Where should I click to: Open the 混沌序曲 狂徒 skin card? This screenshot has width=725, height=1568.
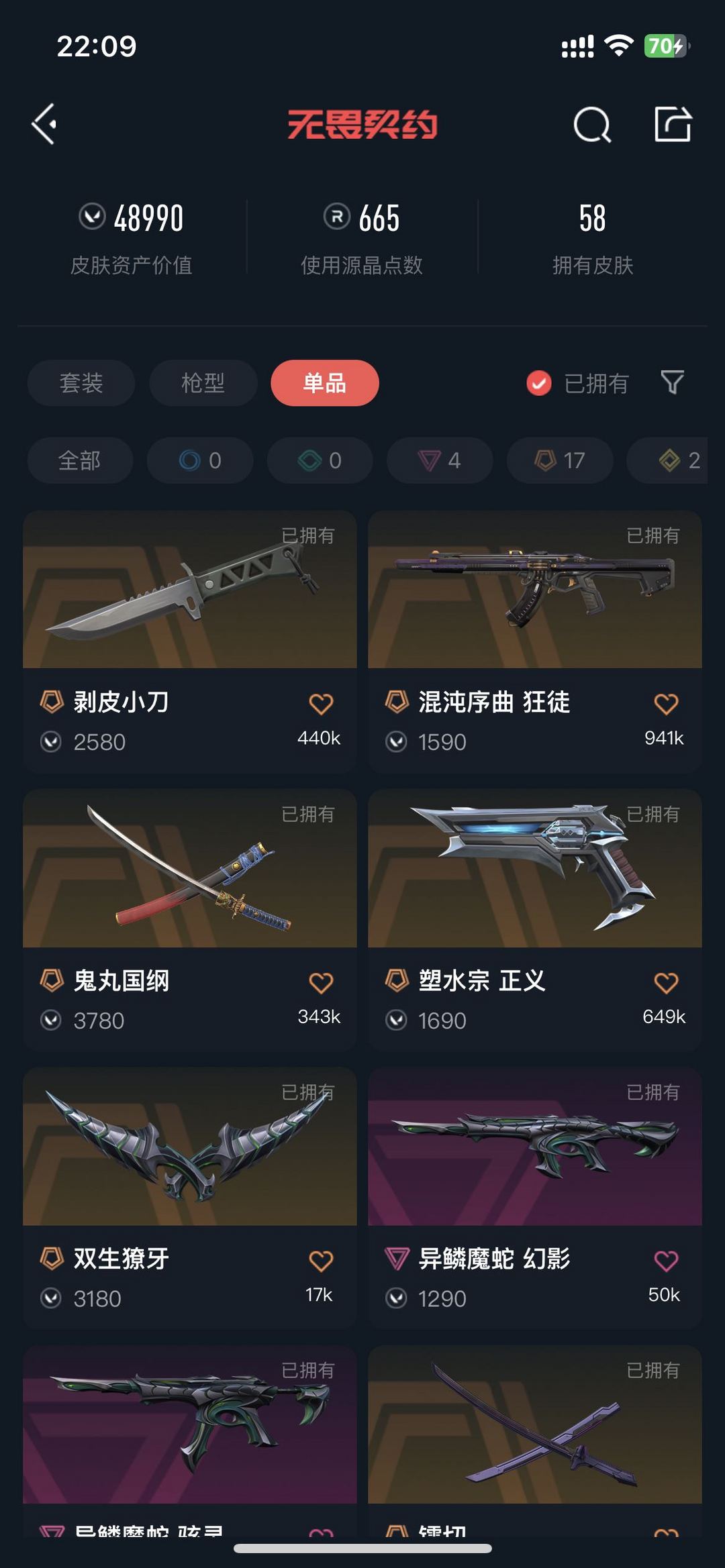535,641
